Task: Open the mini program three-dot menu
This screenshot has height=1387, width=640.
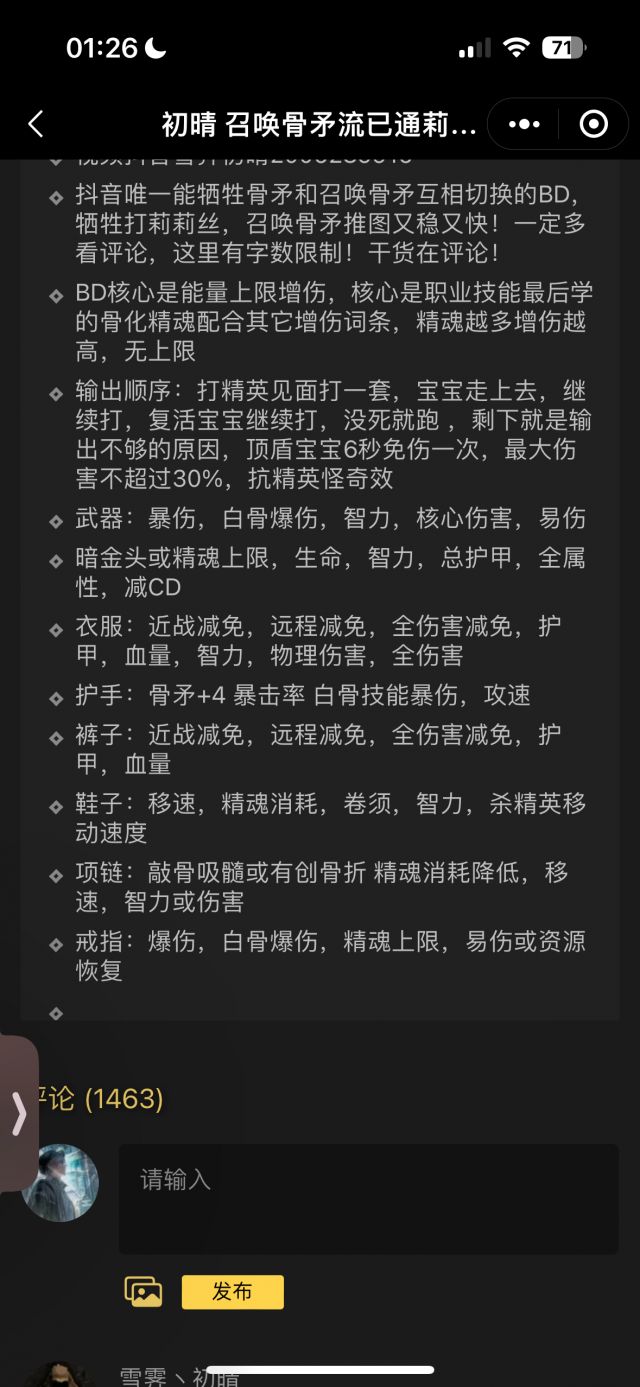Action: [x=524, y=124]
